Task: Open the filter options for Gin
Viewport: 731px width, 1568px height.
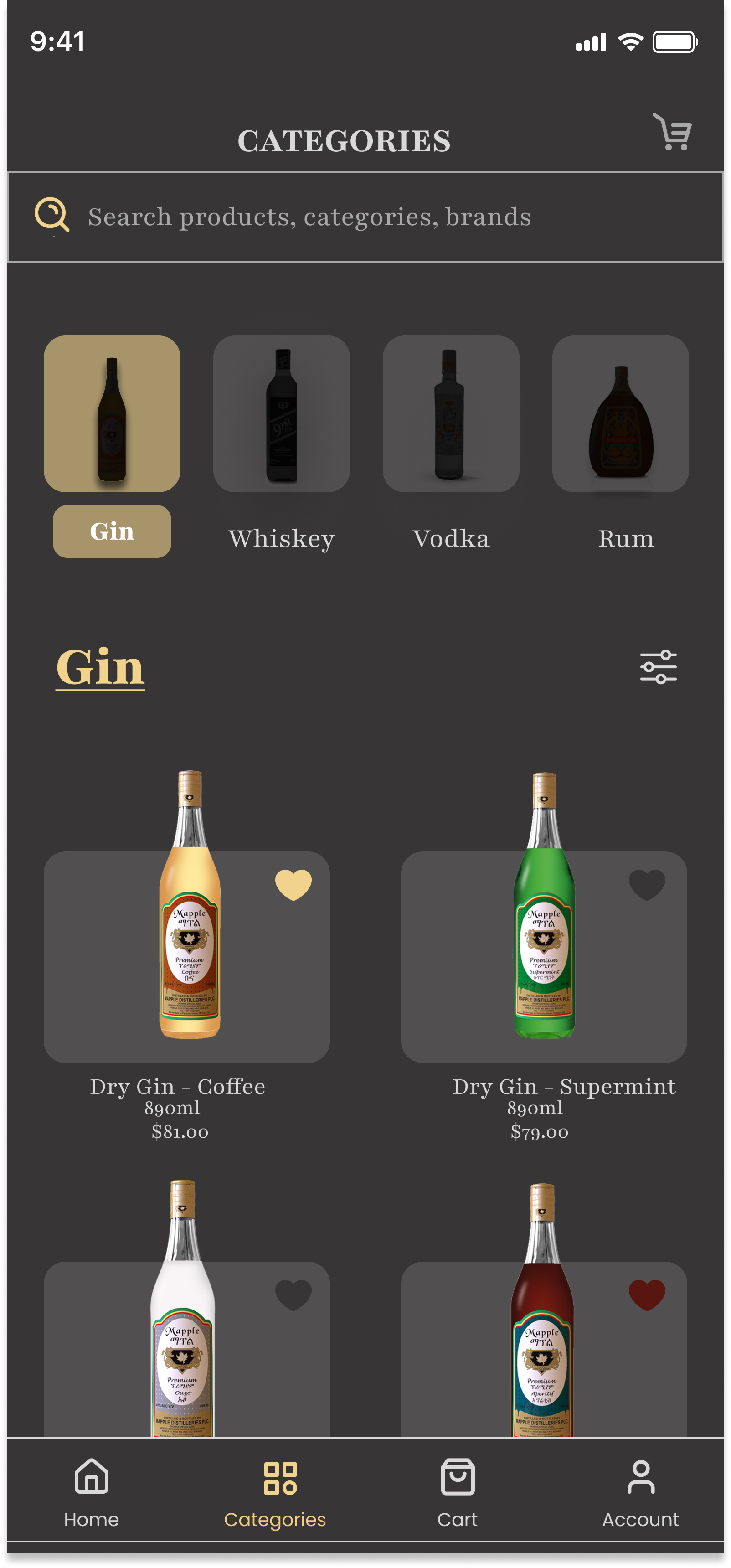Action: tap(658, 666)
